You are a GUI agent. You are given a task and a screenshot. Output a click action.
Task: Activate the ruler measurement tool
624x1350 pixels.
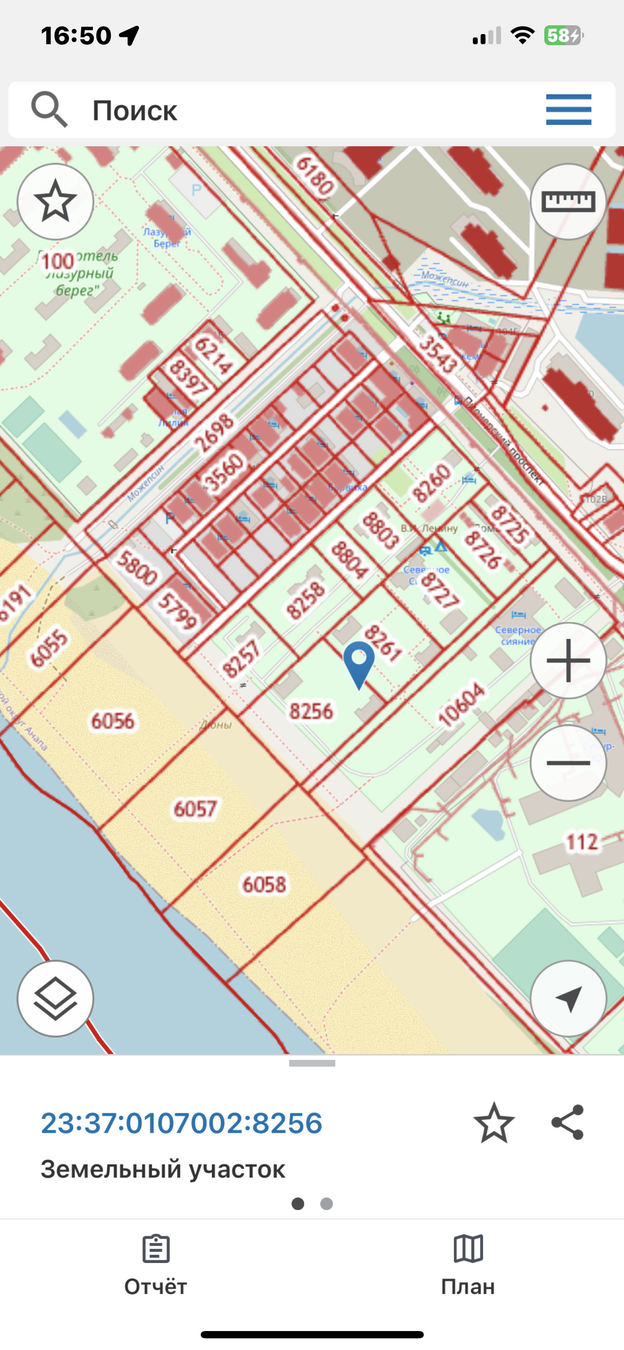[568, 201]
